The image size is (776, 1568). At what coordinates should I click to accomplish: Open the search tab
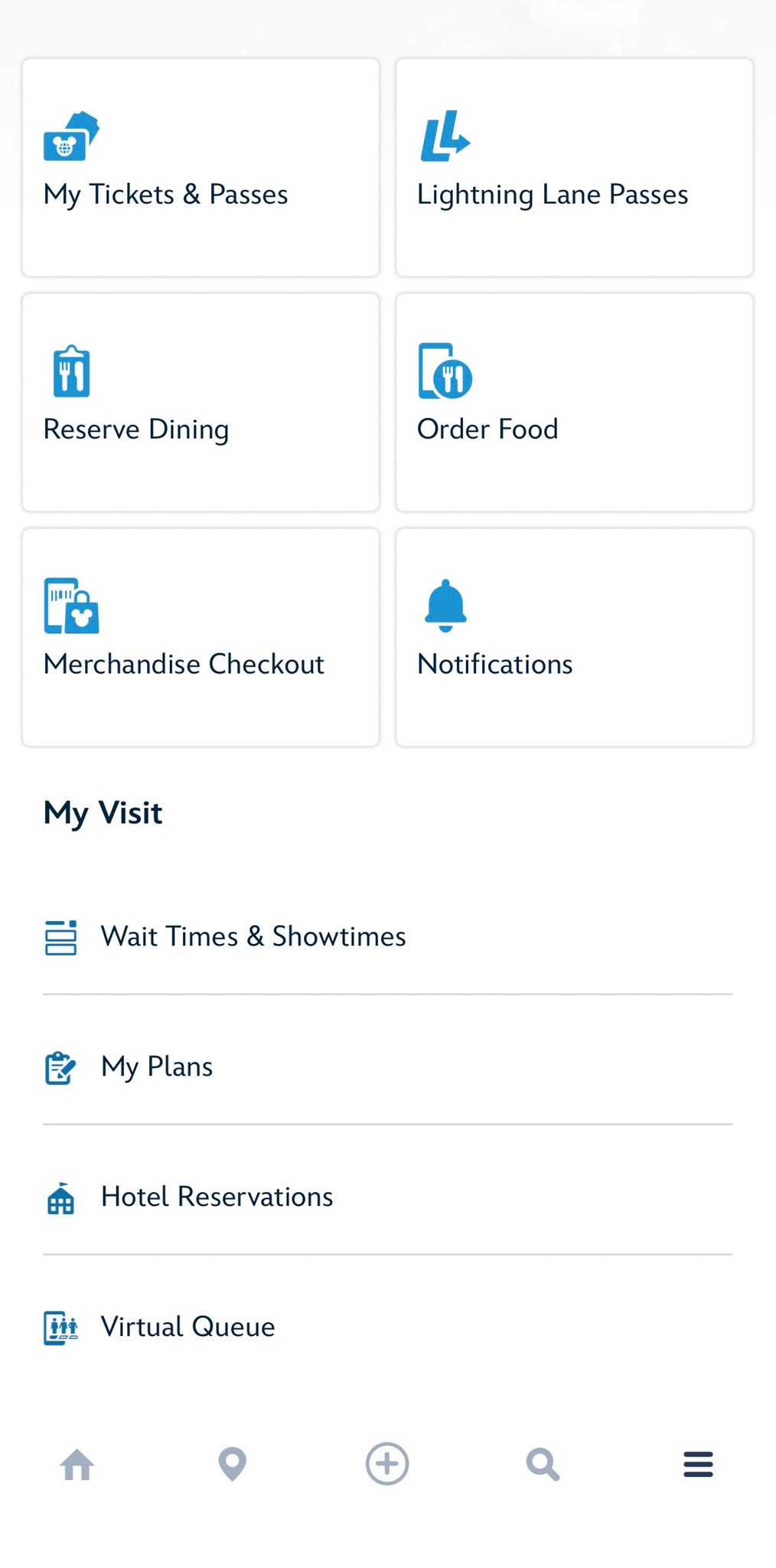click(543, 1465)
